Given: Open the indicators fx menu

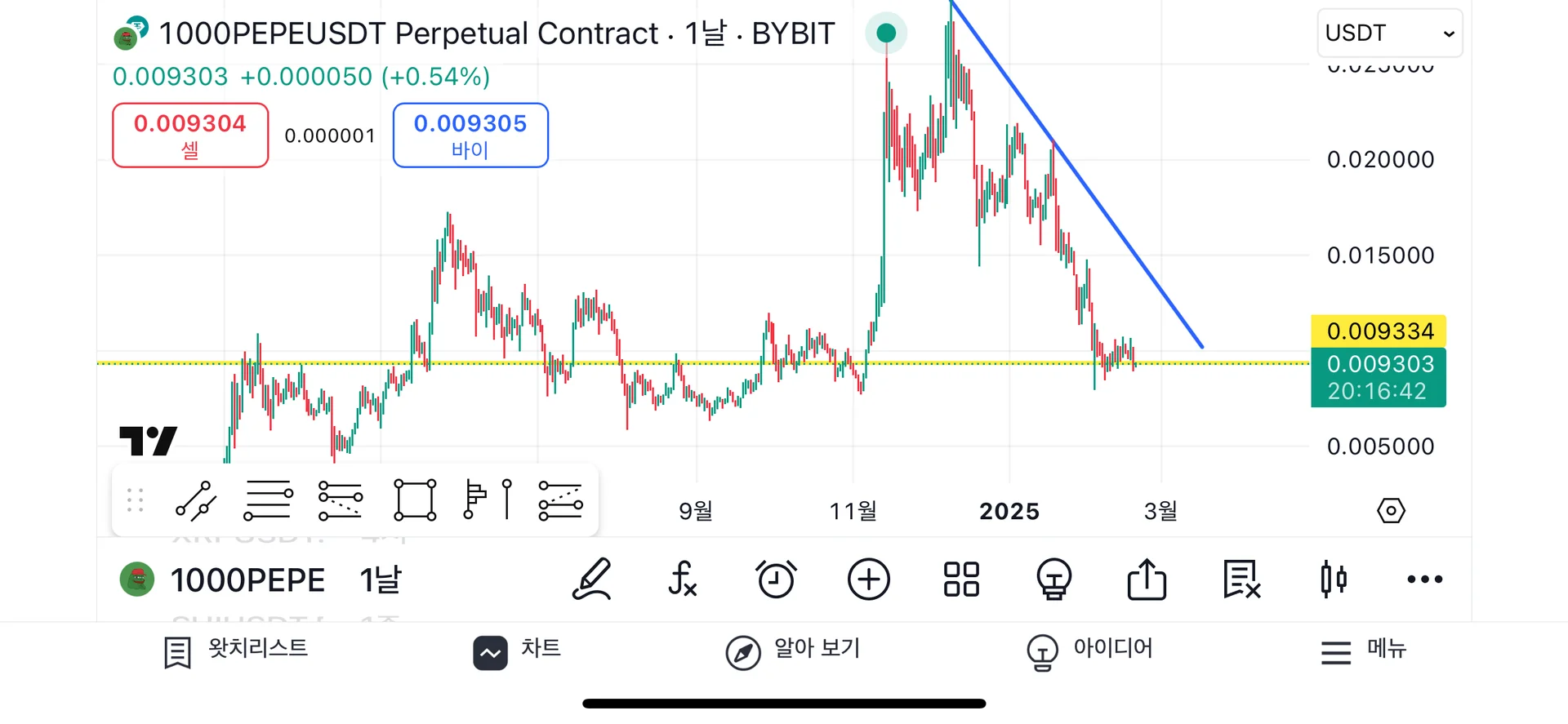Looking at the screenshot, I should (683, 580).
